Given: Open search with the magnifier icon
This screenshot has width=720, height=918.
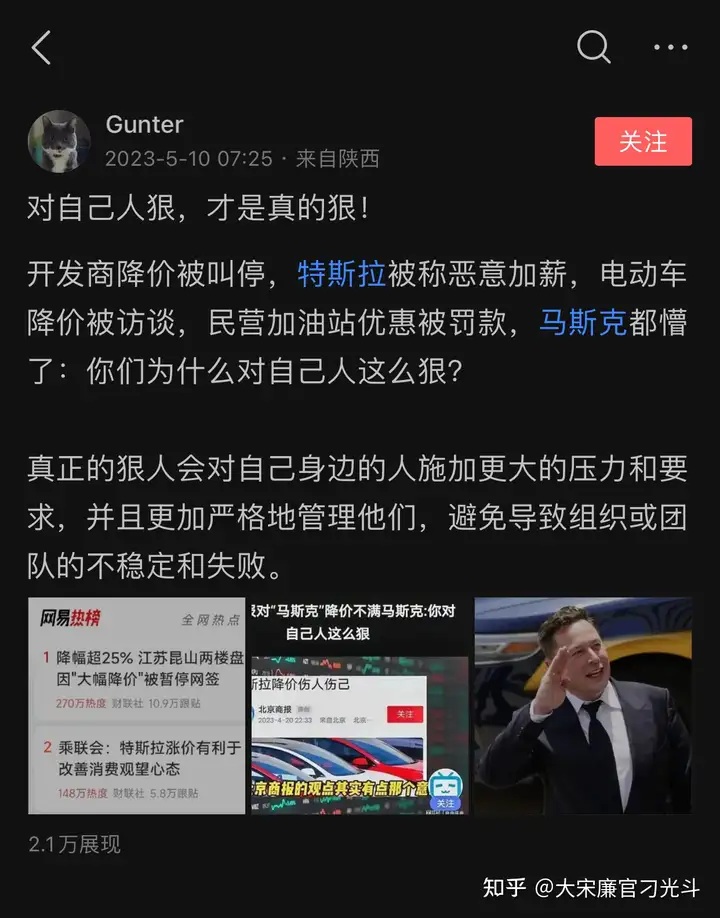Looking at the screenshot, I should tap(593, 46).
